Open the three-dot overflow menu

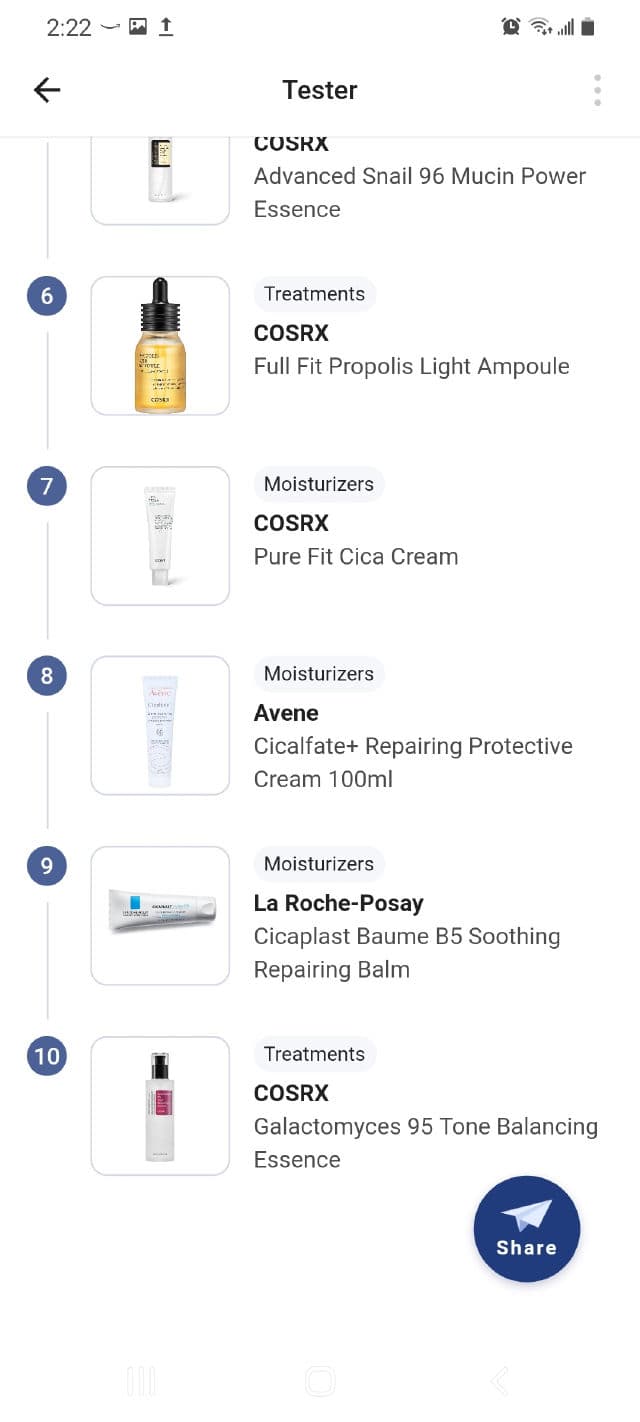[x=597, y=90]
